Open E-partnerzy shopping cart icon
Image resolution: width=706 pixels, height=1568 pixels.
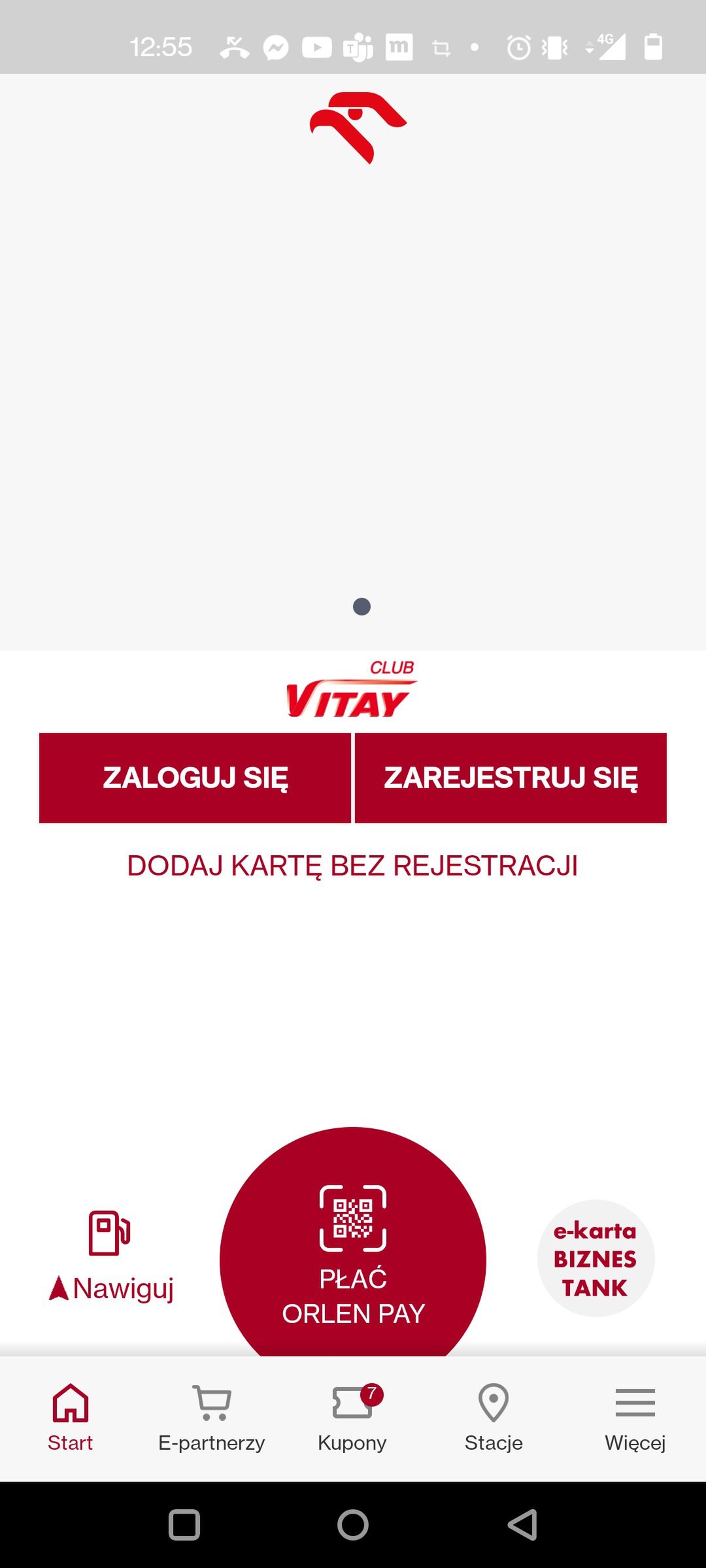tap(212, 1401)
